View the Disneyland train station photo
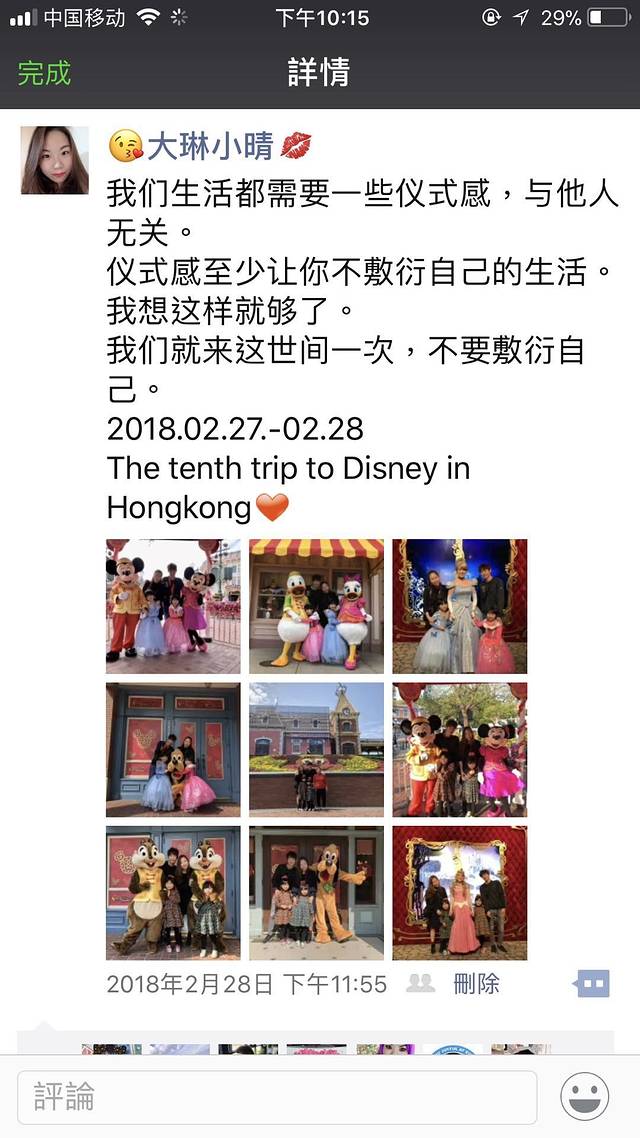This screenshot has height=1138, width=640. [x=316, y=749]
